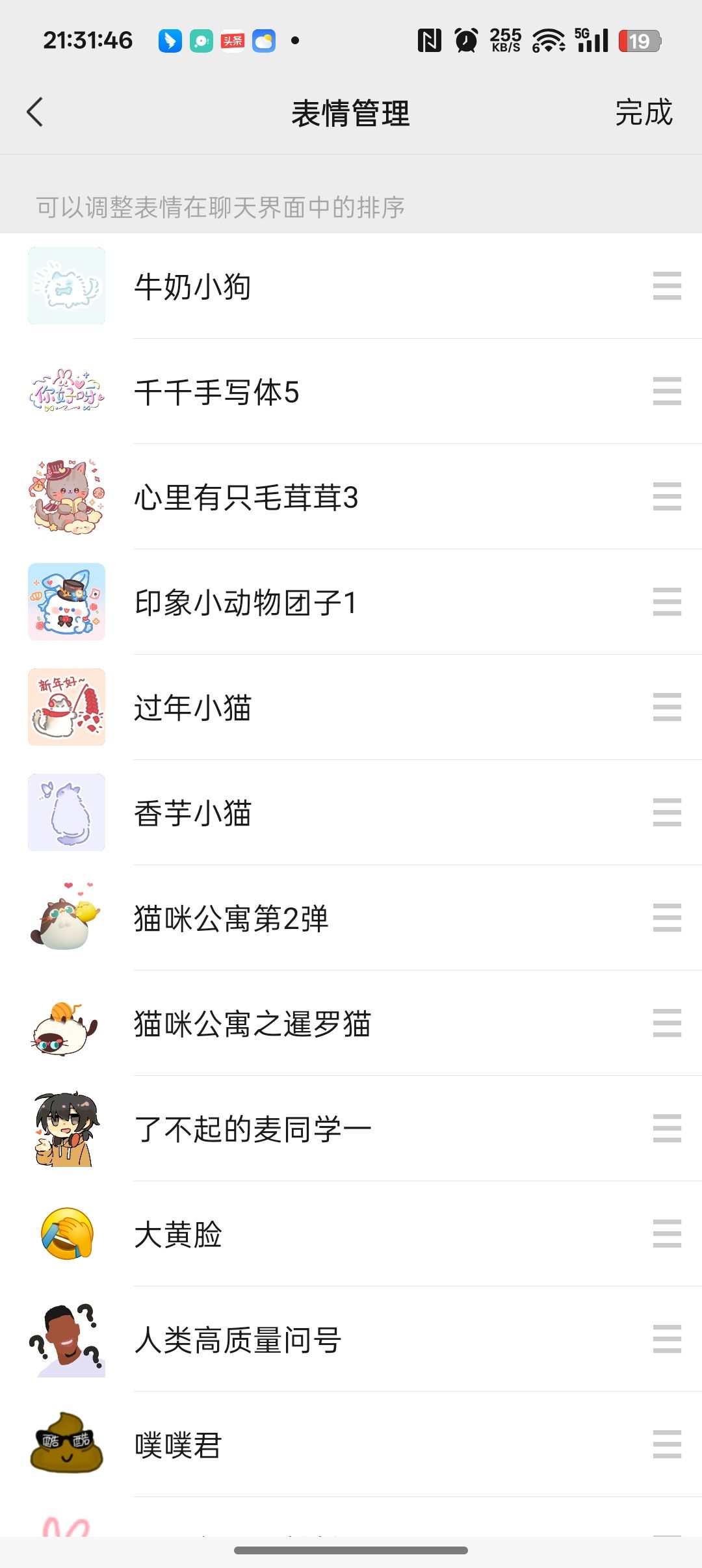Tap the reorder handle for 猫咪公寓第2弹
The width and height of the screenshot is (702, 1568).
point(667,918)
